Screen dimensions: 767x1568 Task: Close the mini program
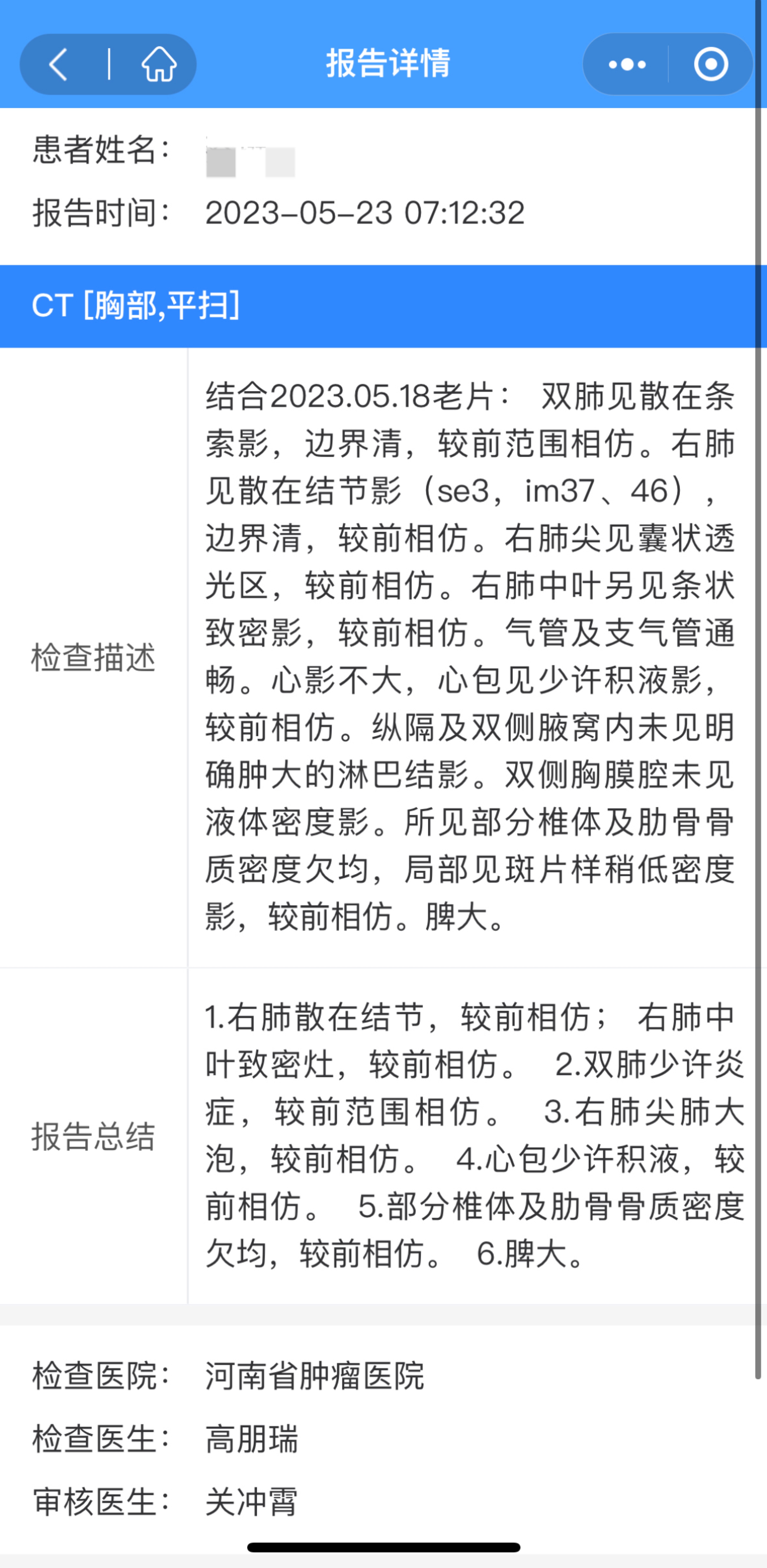(710, 64)
